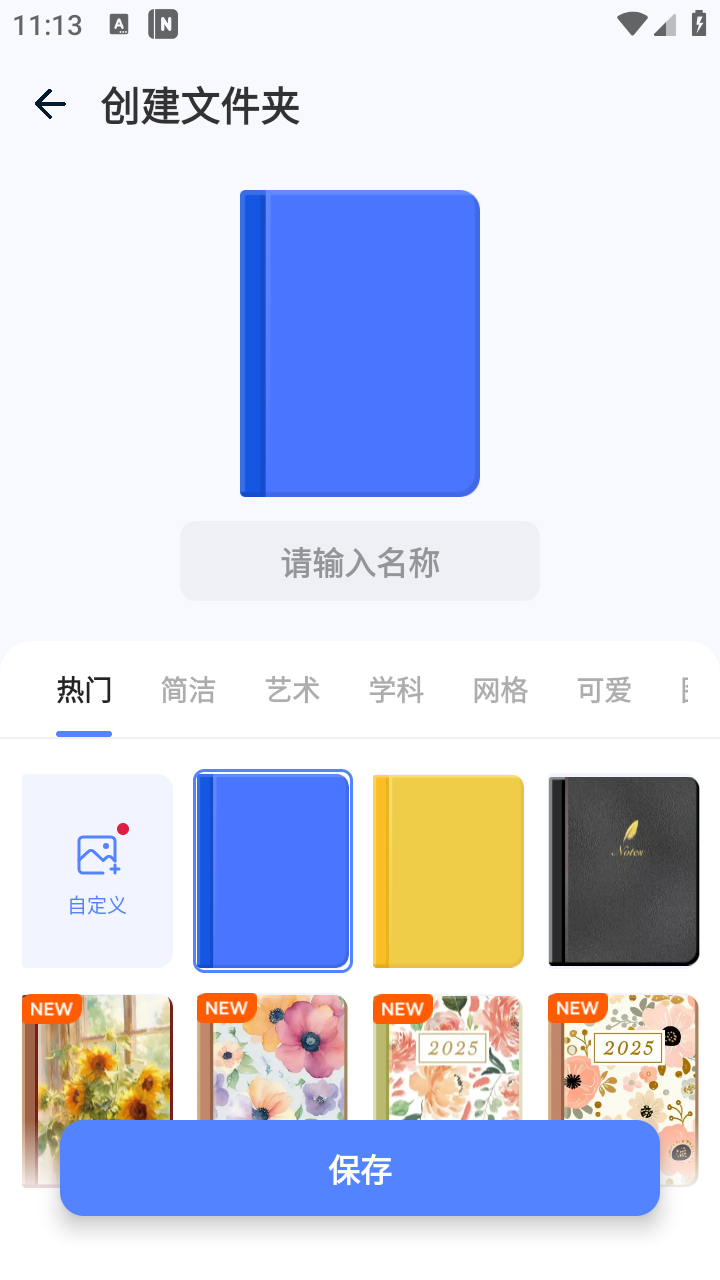Click the N notification icon in status bar
Screen dimensions: 720x1280
point(163,25)
